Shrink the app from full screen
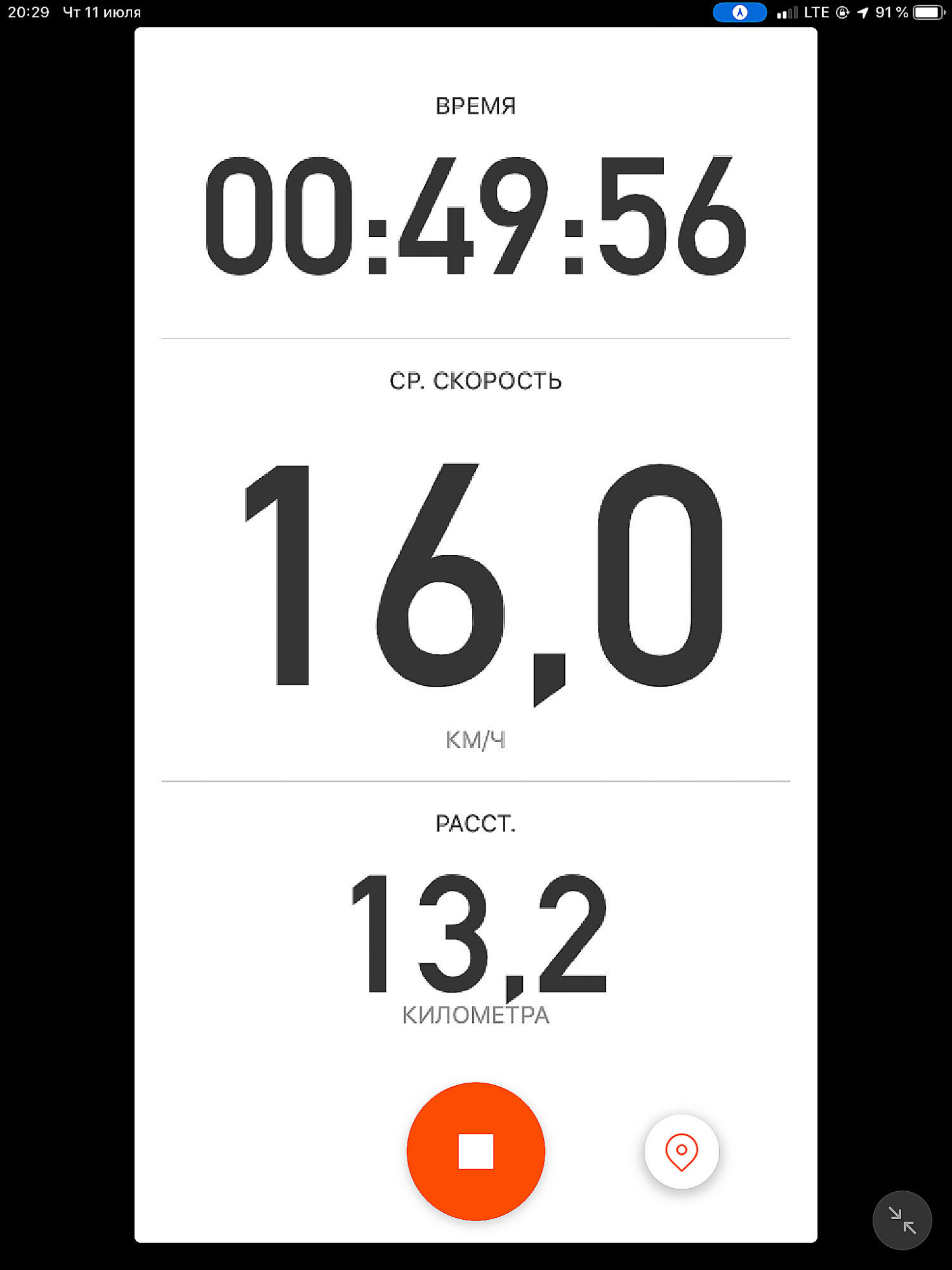Screen dimensions: 952x1270 [901, 1220]
